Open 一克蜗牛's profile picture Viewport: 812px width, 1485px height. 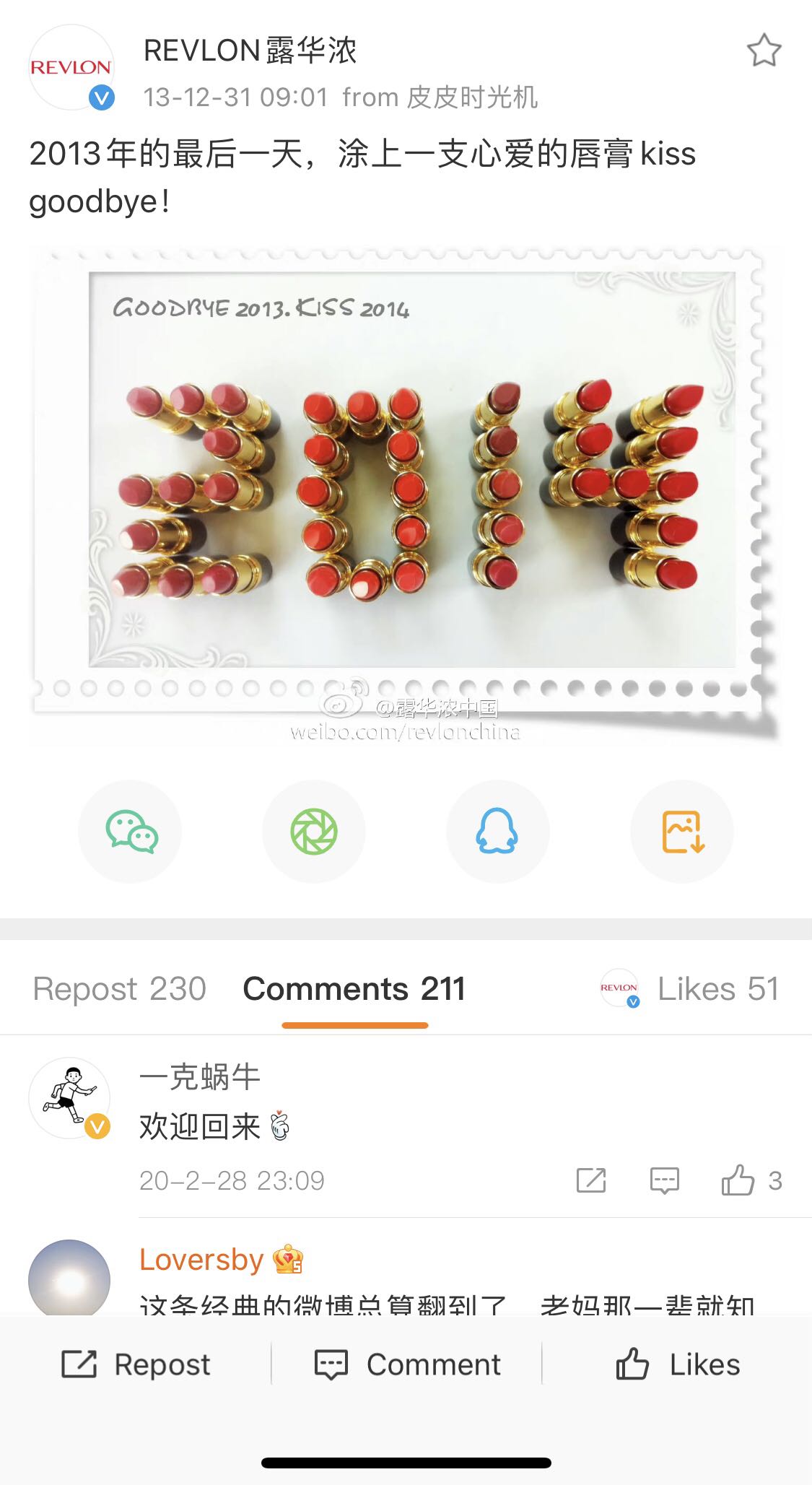point(69,1098)
